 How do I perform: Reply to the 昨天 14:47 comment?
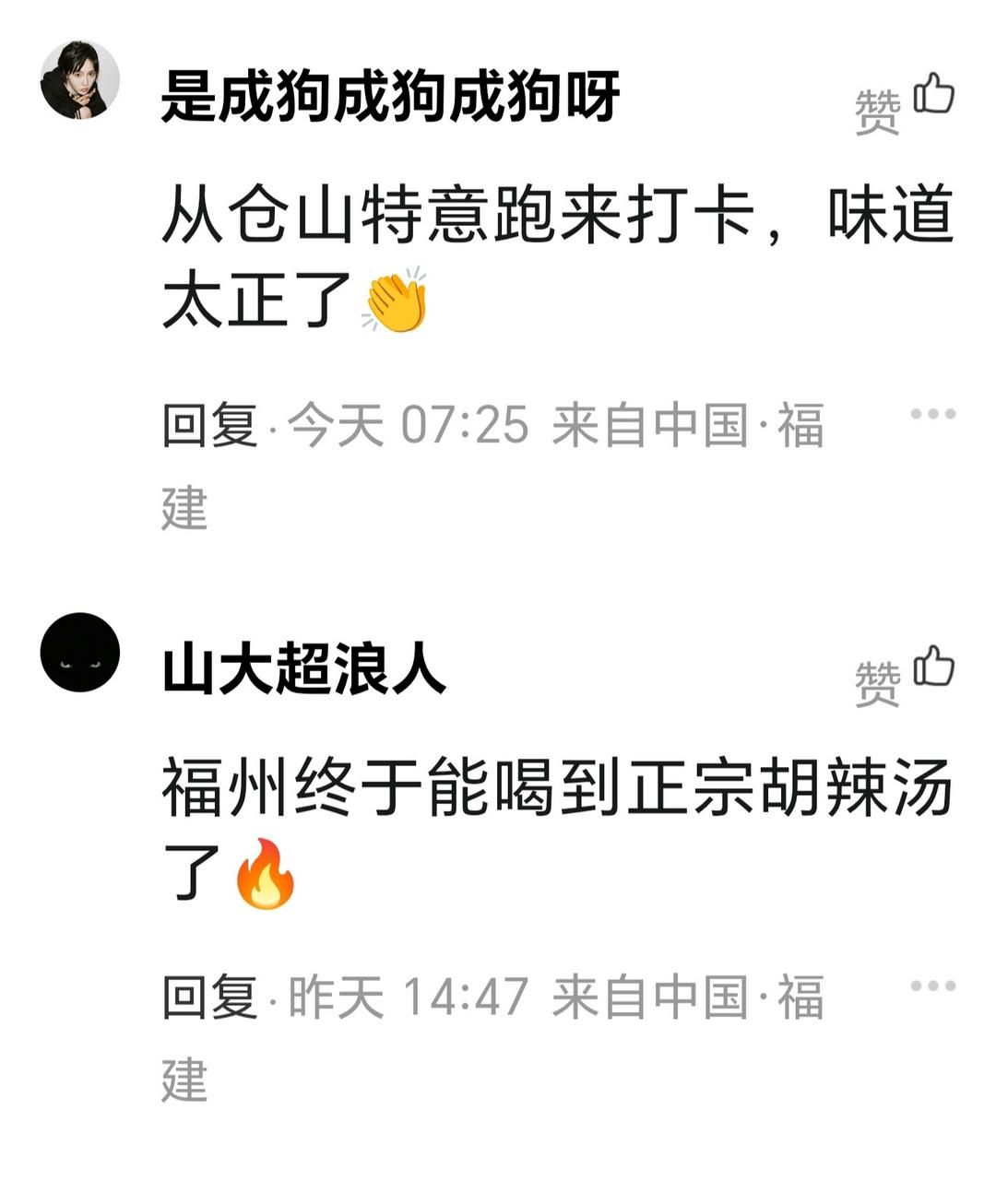(209, 997)
